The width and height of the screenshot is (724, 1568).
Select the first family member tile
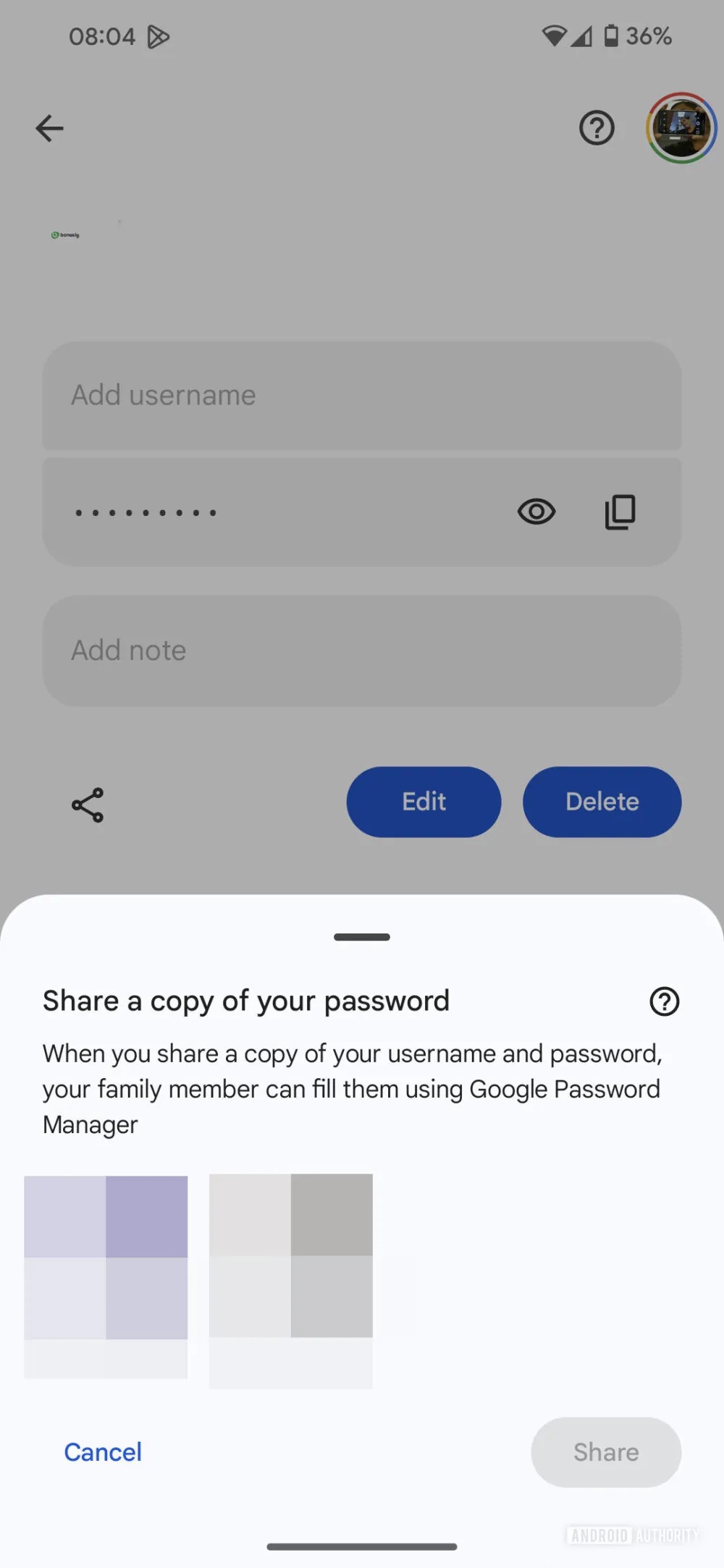(106, 1276)
